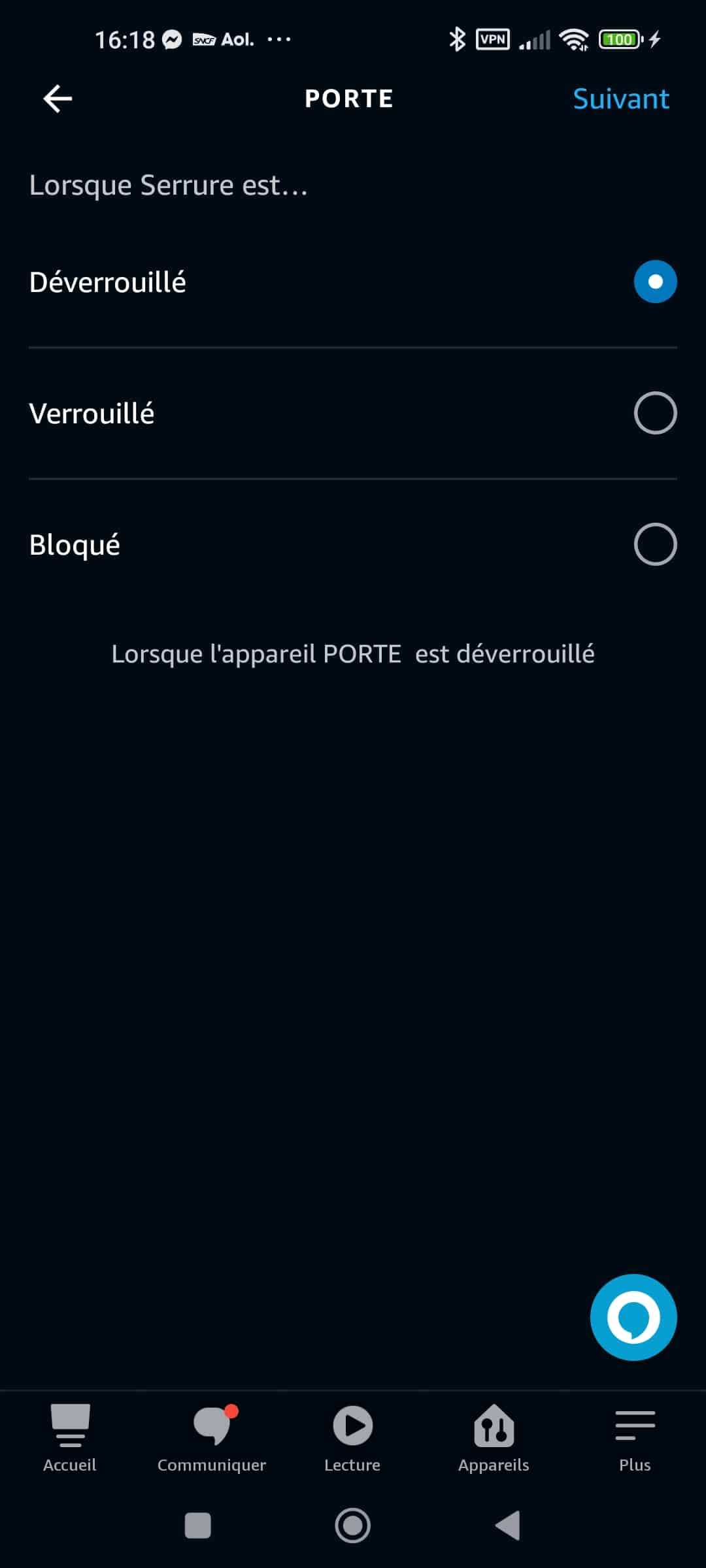
Task: Open the Plus menu tab
Action: pos(635,1439)
